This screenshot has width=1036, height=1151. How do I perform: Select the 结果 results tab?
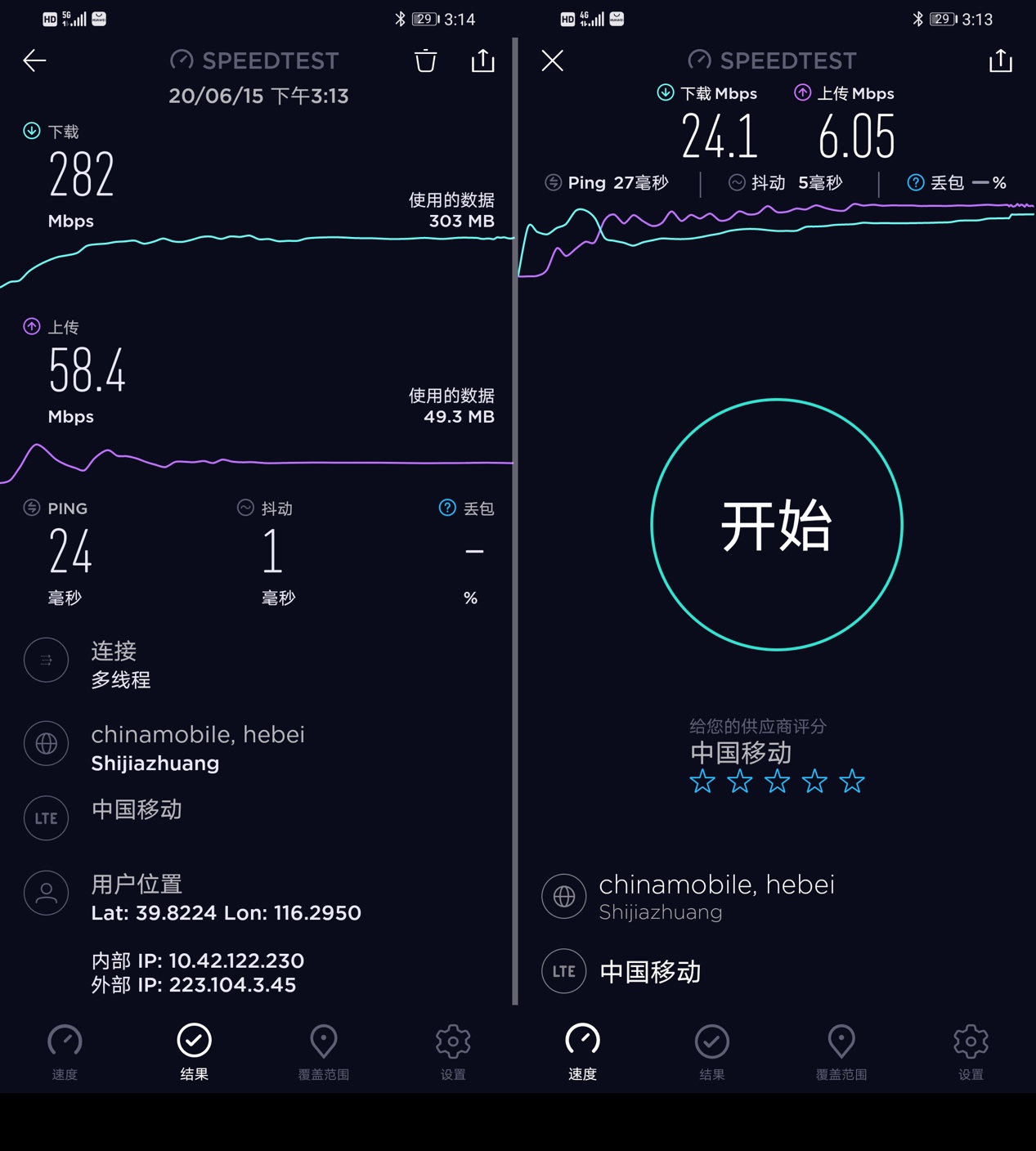tap(194, 1050)
